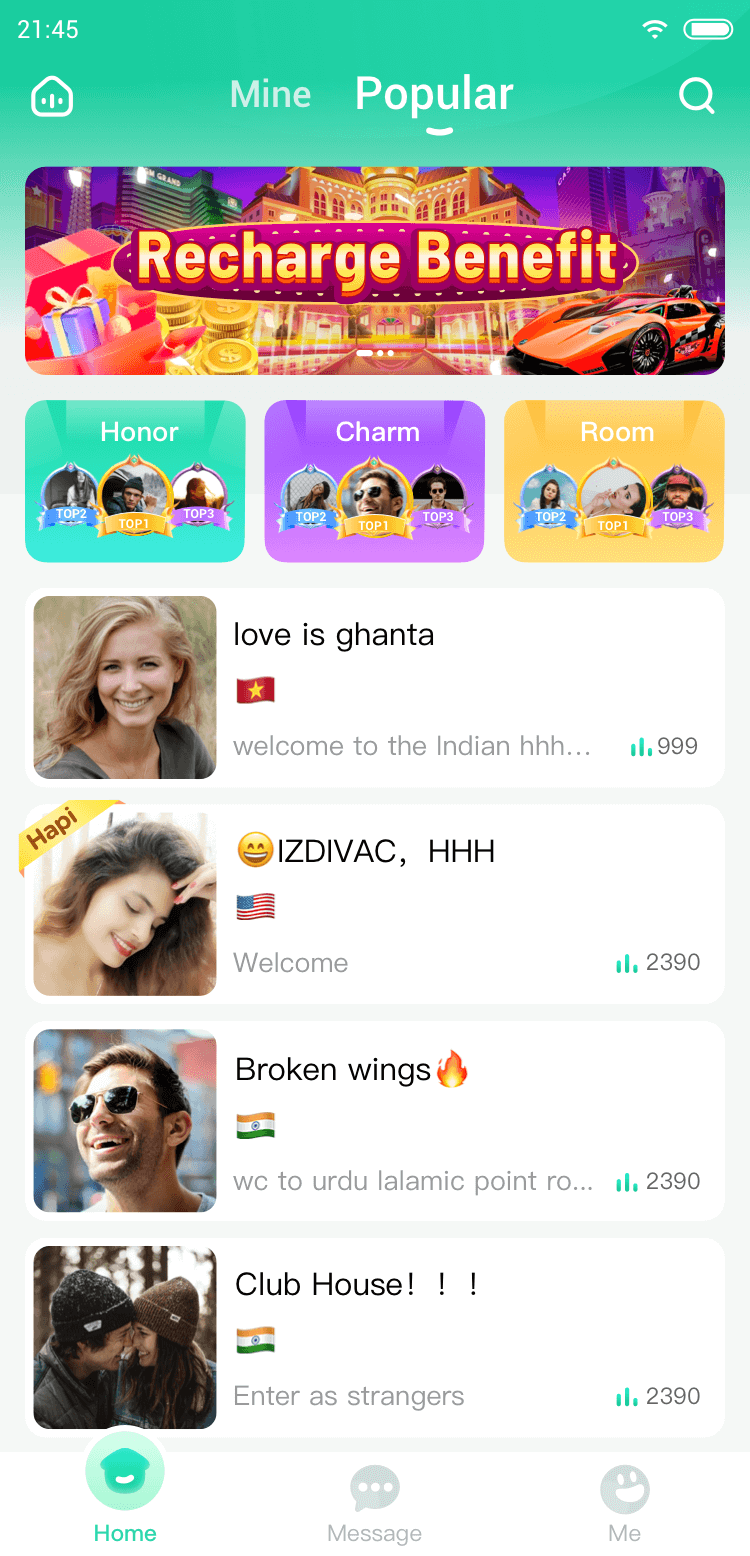The height and width of the screenshot is (1556, 750).
Task: Open the 'Broken wings' room
Action: [375, 1121]
